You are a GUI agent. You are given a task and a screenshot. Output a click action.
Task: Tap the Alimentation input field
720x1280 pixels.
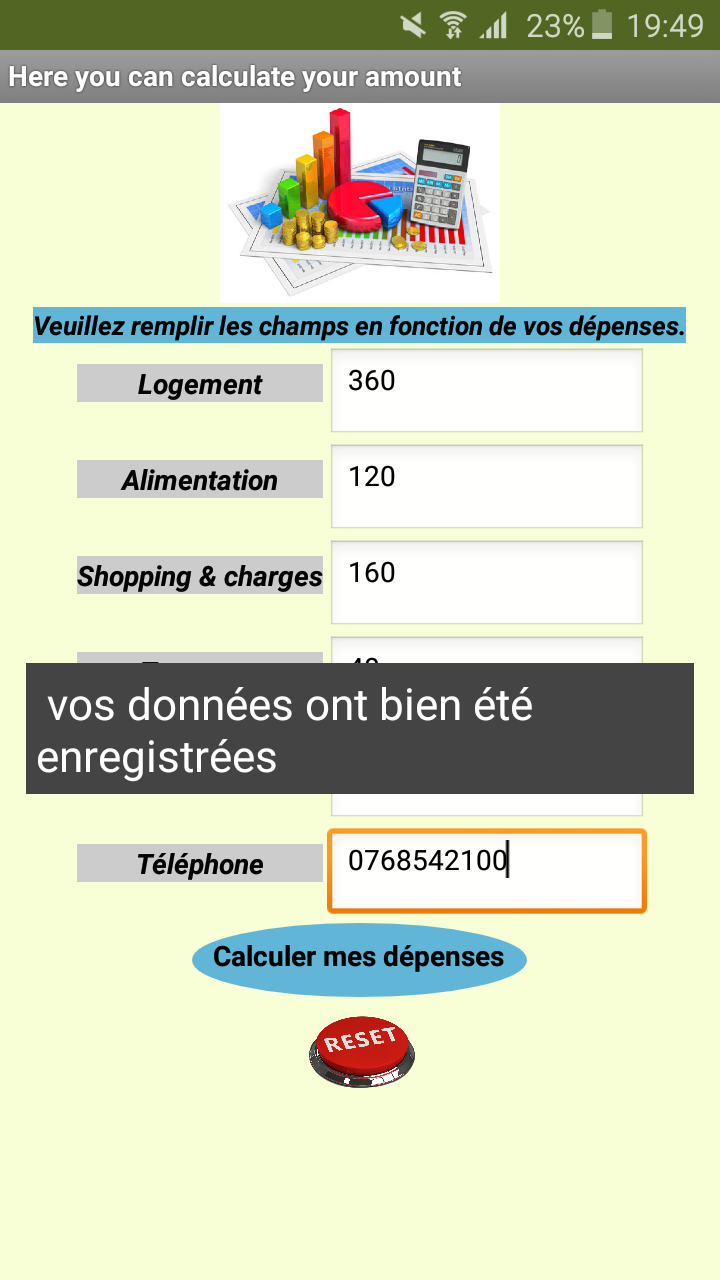[487, 486]
